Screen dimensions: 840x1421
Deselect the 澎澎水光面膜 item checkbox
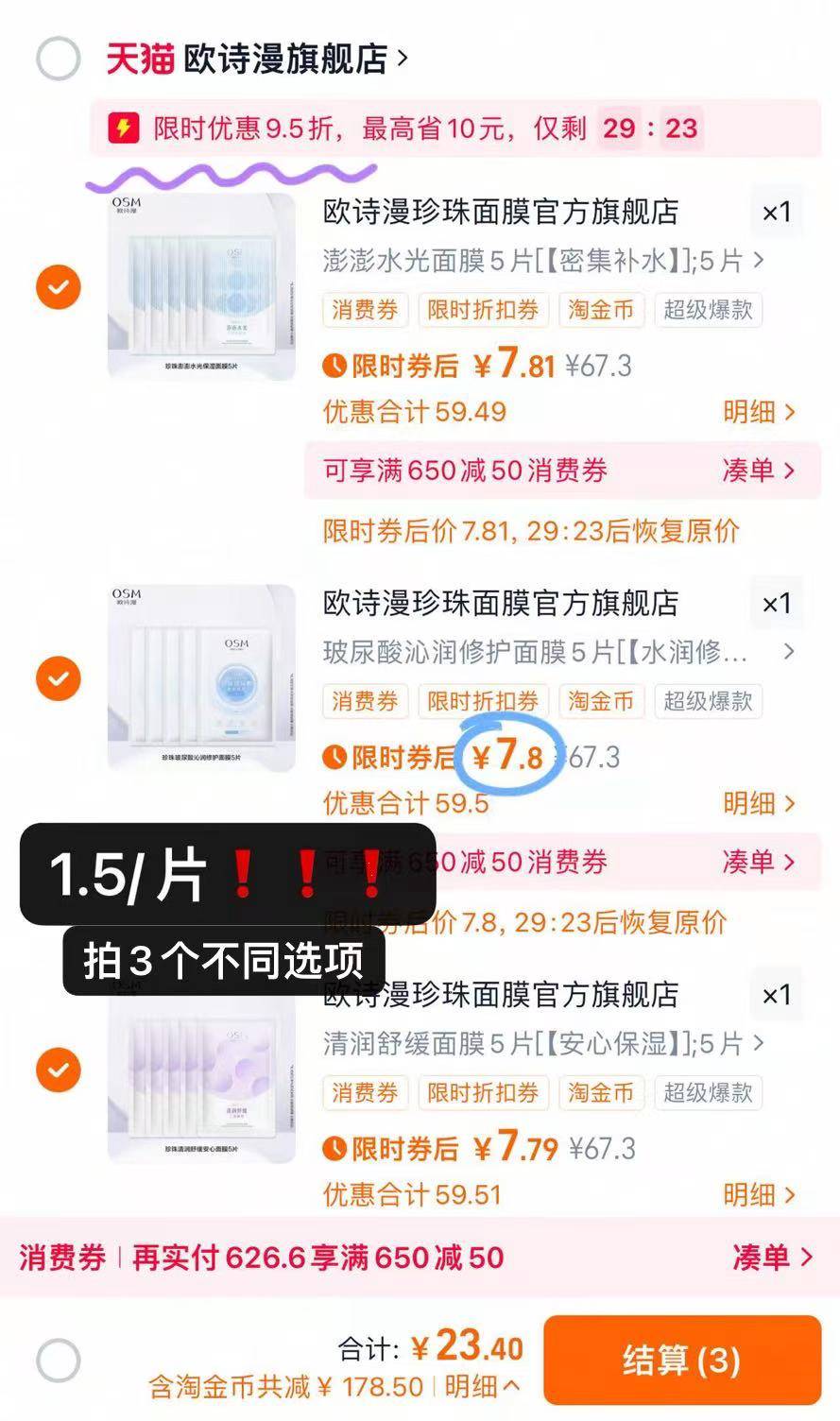(x=58, y=287)
